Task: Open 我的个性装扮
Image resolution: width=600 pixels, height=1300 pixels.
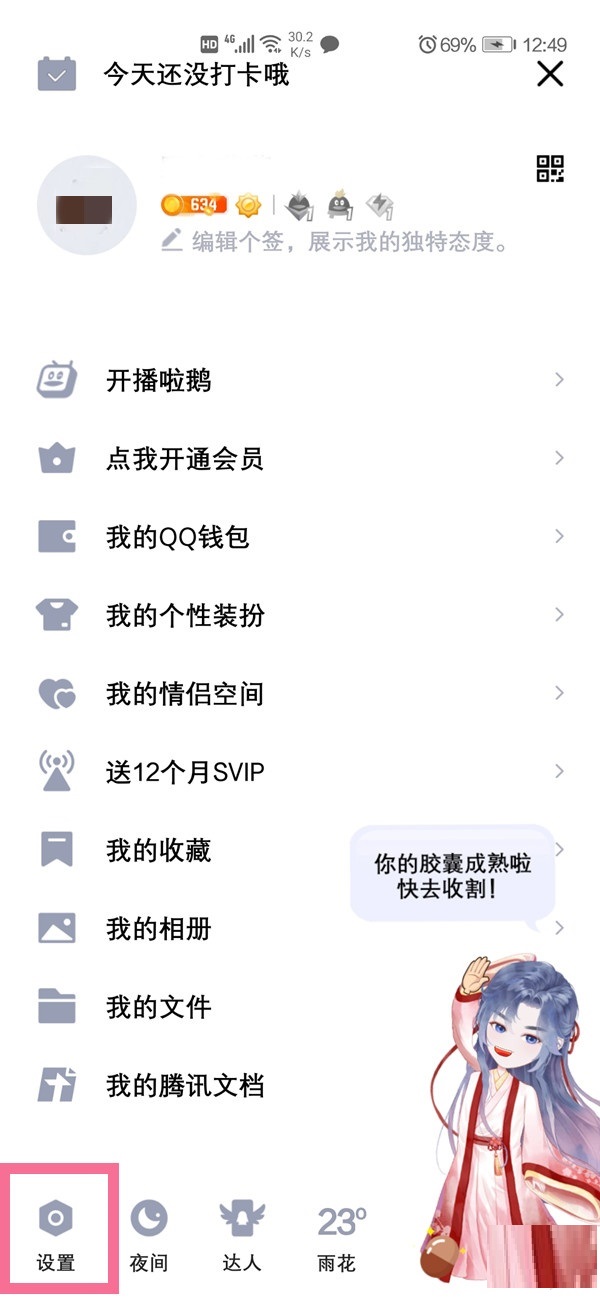Action: (184, 615)
